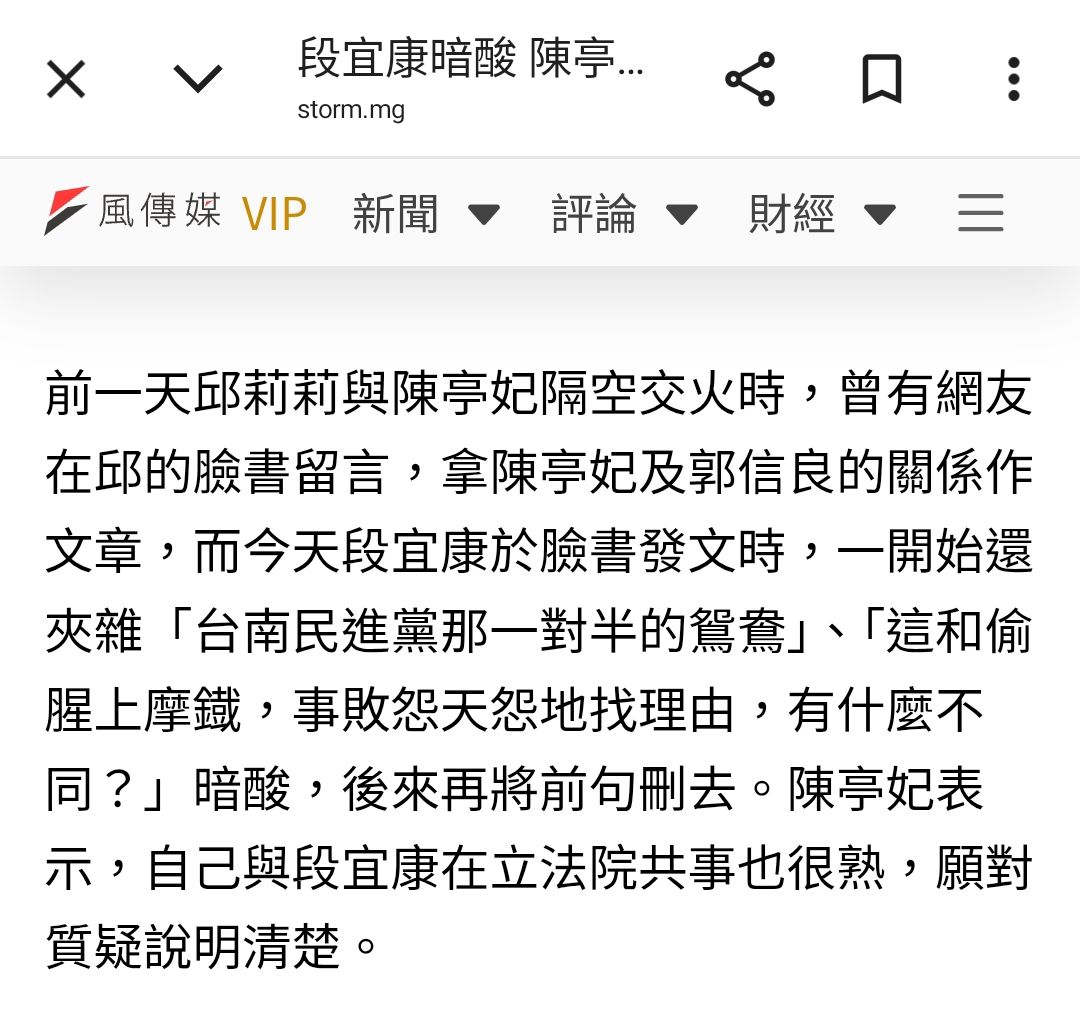Open the VIP section

click(x=274, y=213)
